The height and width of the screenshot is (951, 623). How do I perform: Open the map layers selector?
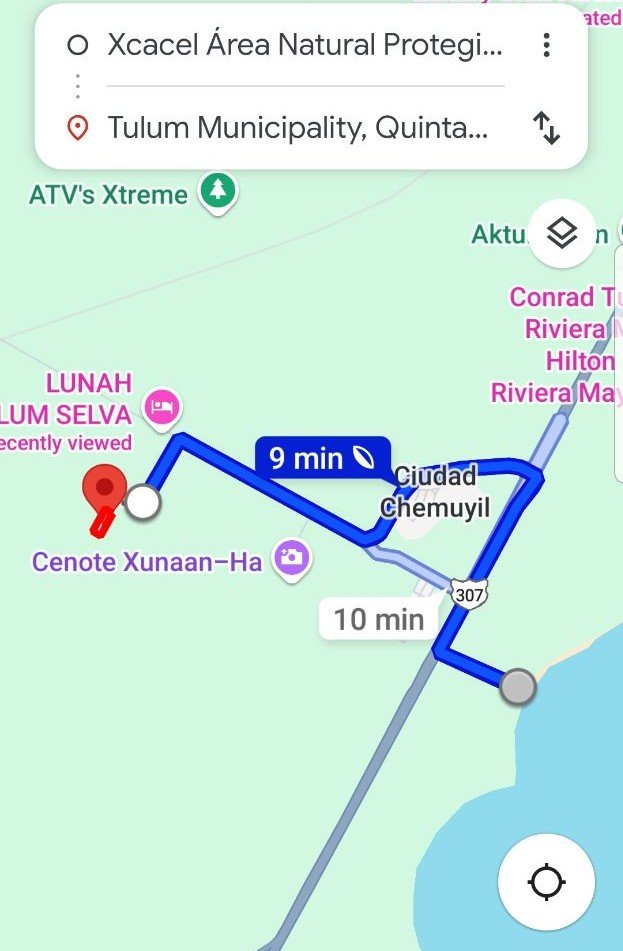563,234
